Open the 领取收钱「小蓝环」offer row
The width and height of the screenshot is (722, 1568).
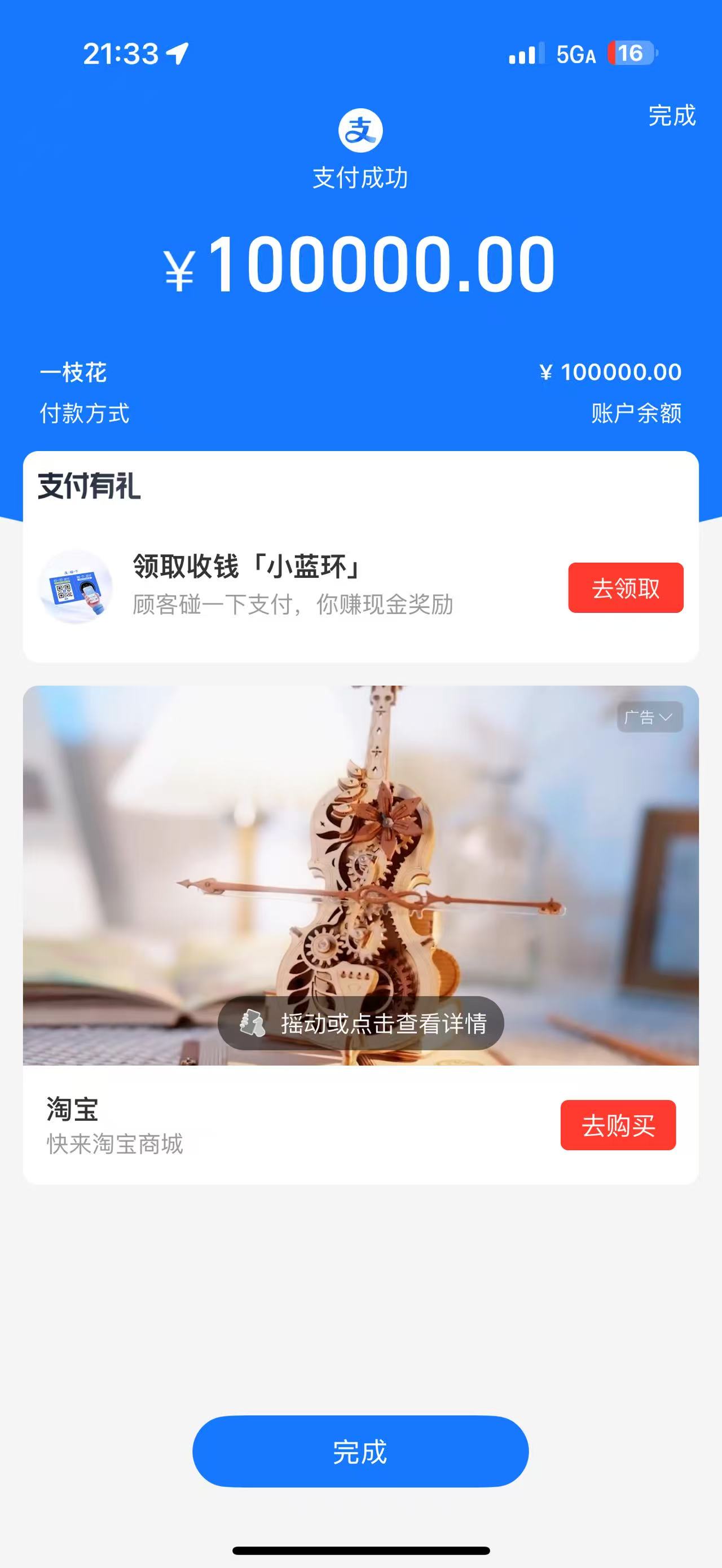pos(292,586)
